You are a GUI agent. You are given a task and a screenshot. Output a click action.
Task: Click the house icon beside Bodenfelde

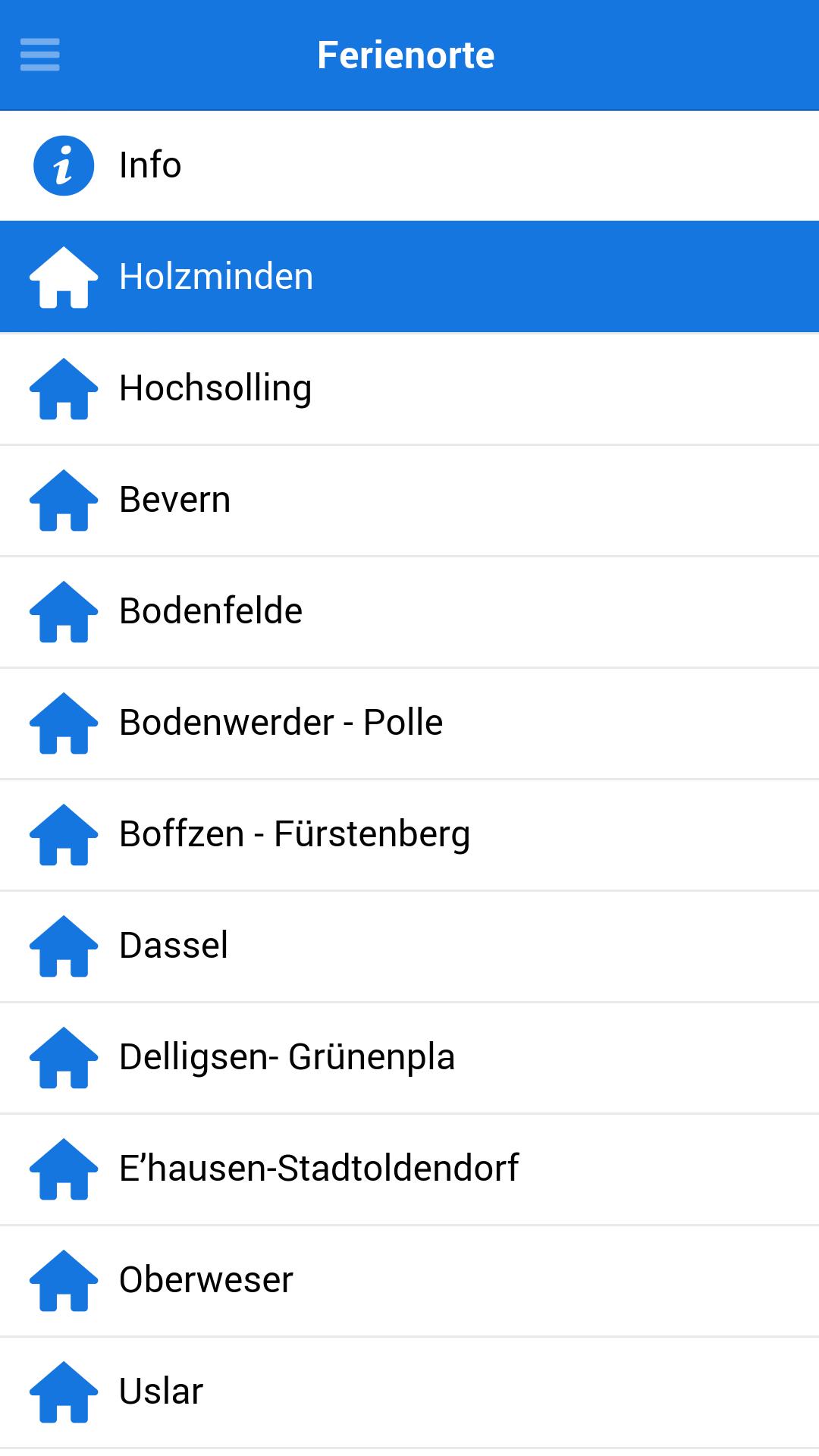64,611
